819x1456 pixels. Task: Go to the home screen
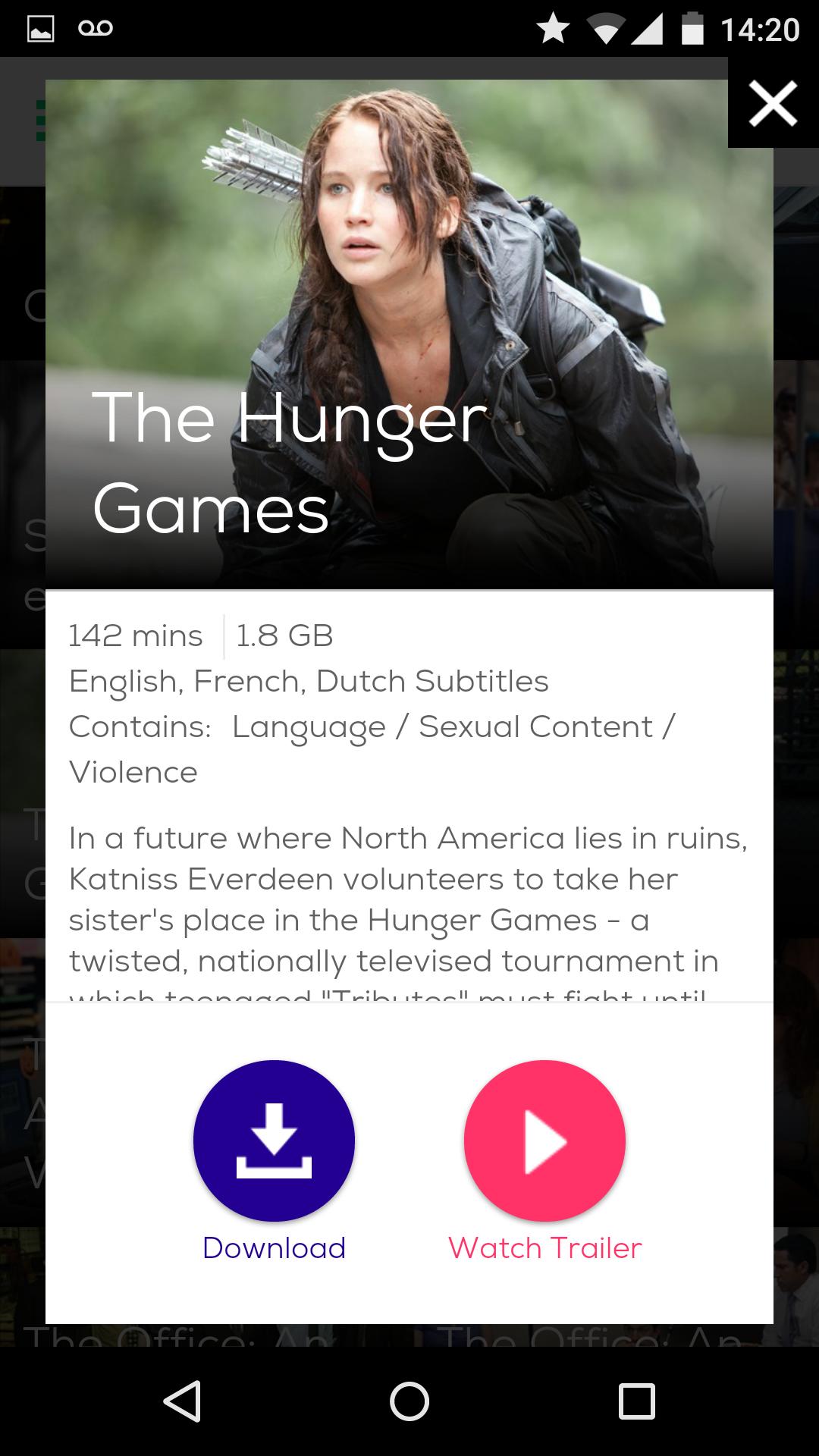click(409, 1401)
